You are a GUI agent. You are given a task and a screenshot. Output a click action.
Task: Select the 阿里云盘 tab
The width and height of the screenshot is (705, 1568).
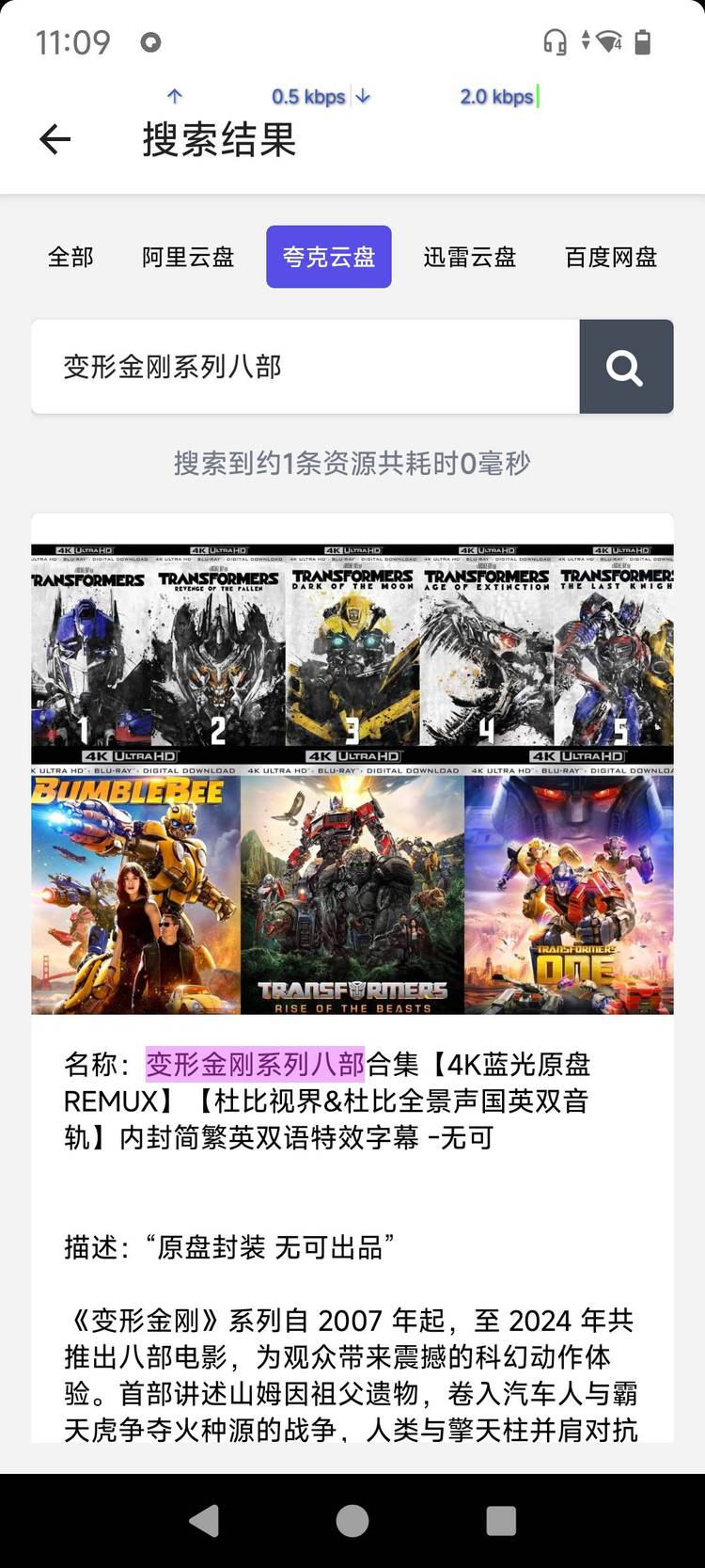coord(188,257)
